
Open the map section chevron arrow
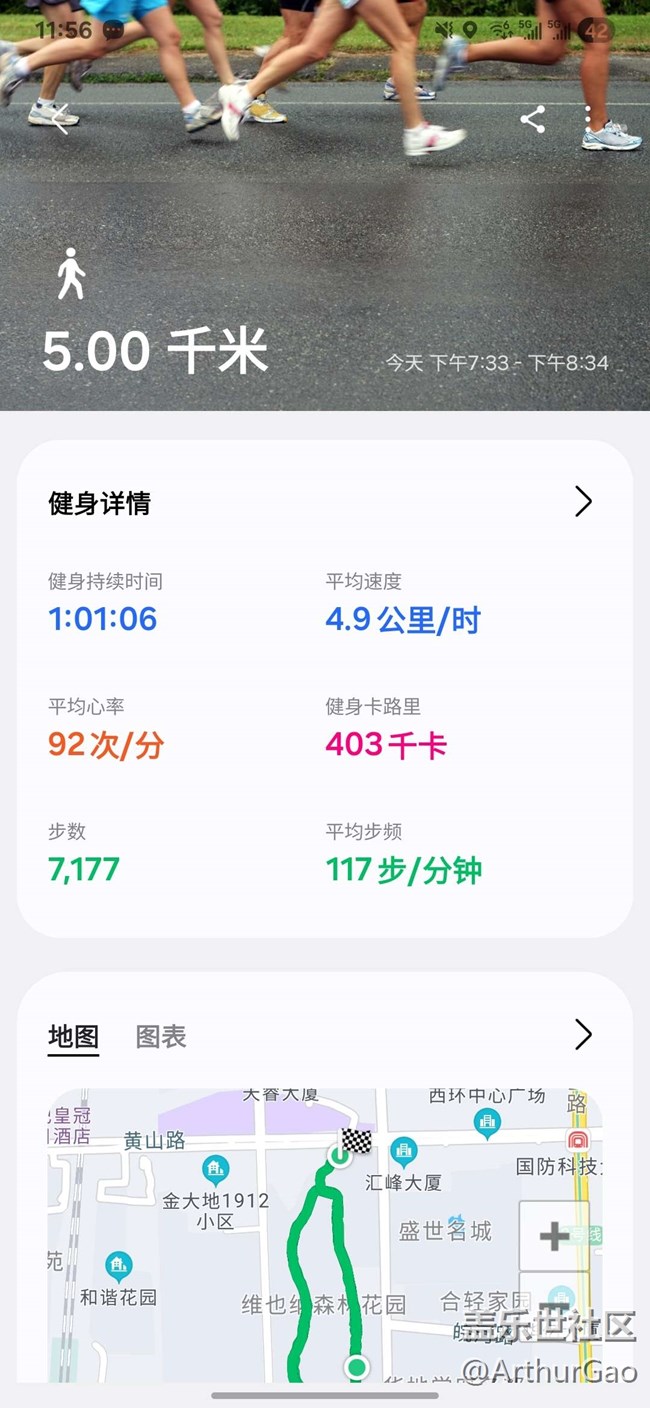584,1035
